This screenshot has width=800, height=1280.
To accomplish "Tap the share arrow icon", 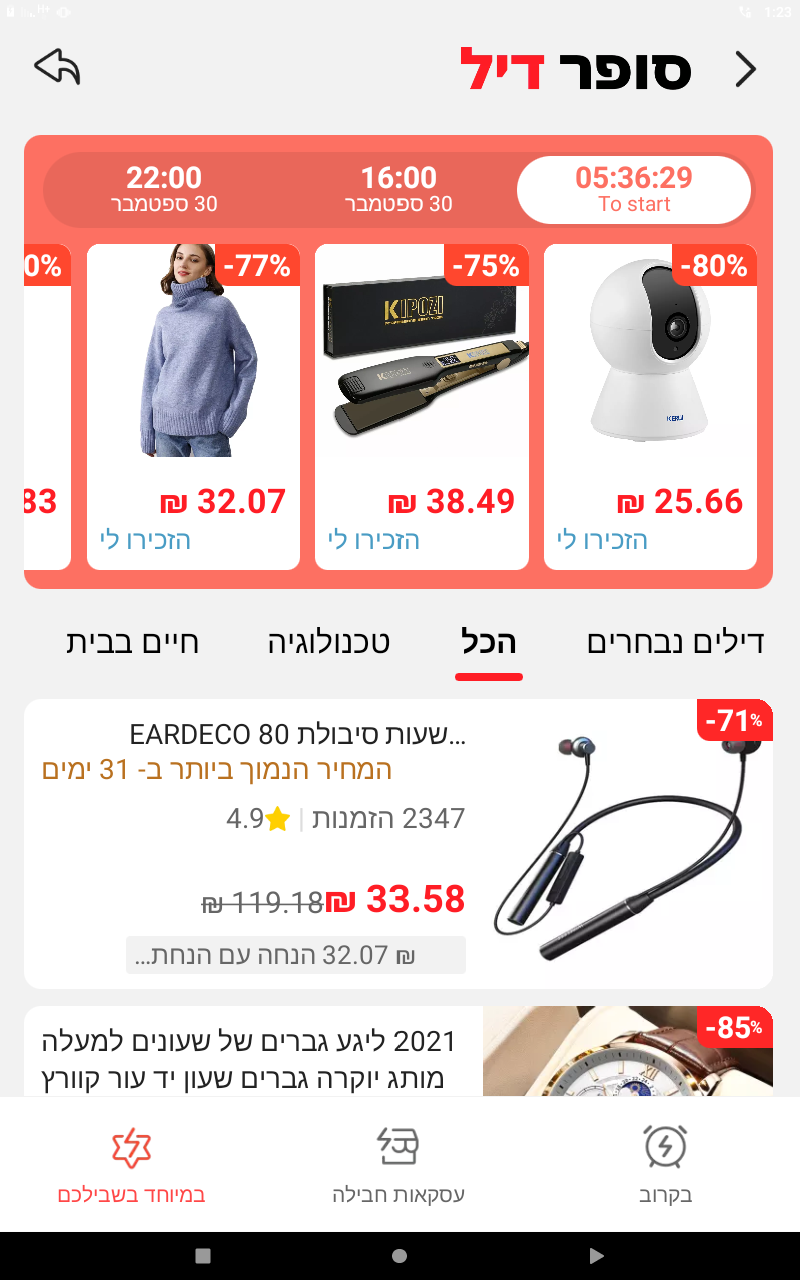I will [57, 67].
